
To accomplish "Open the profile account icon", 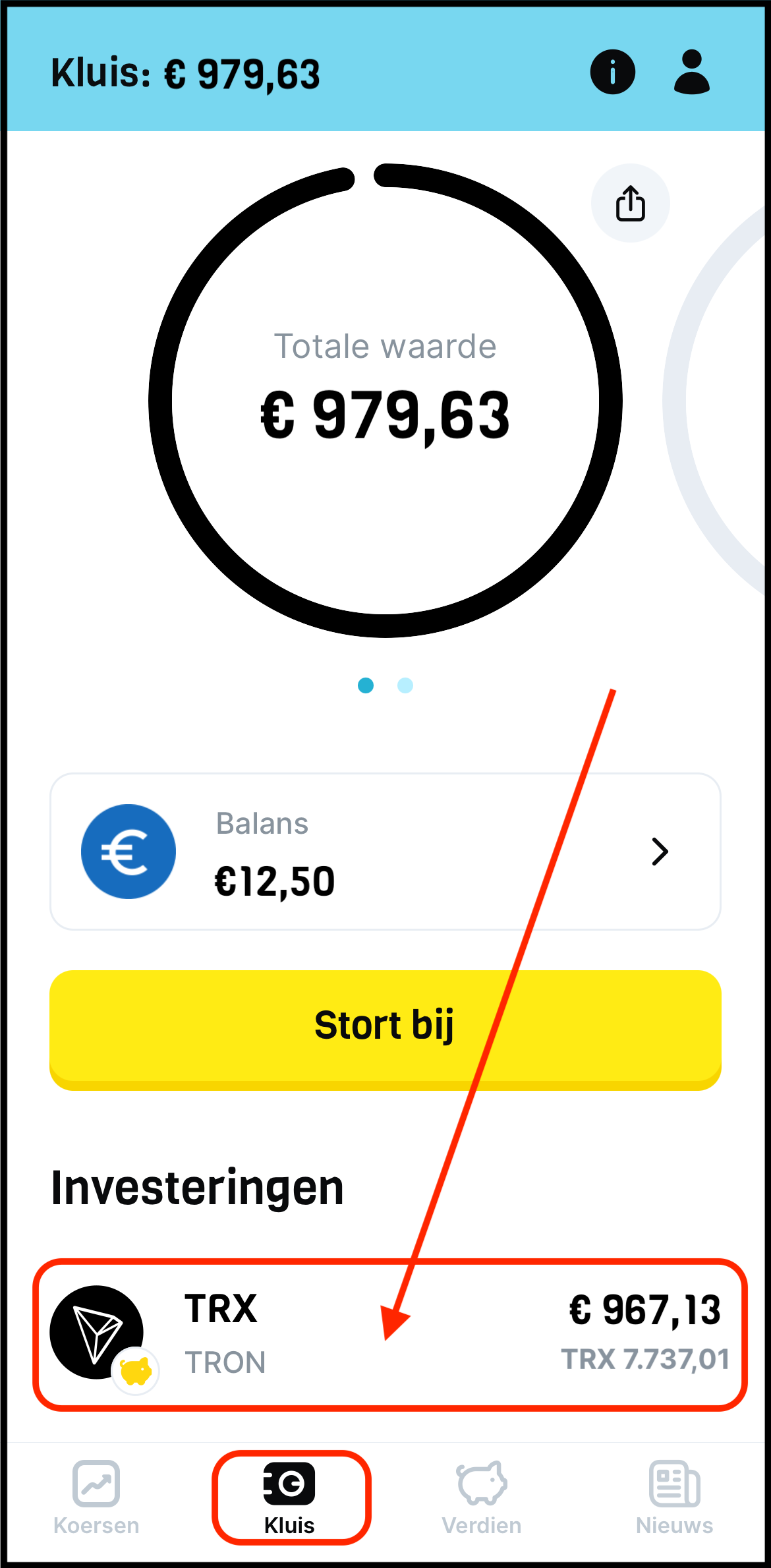I will click(691, 72).
